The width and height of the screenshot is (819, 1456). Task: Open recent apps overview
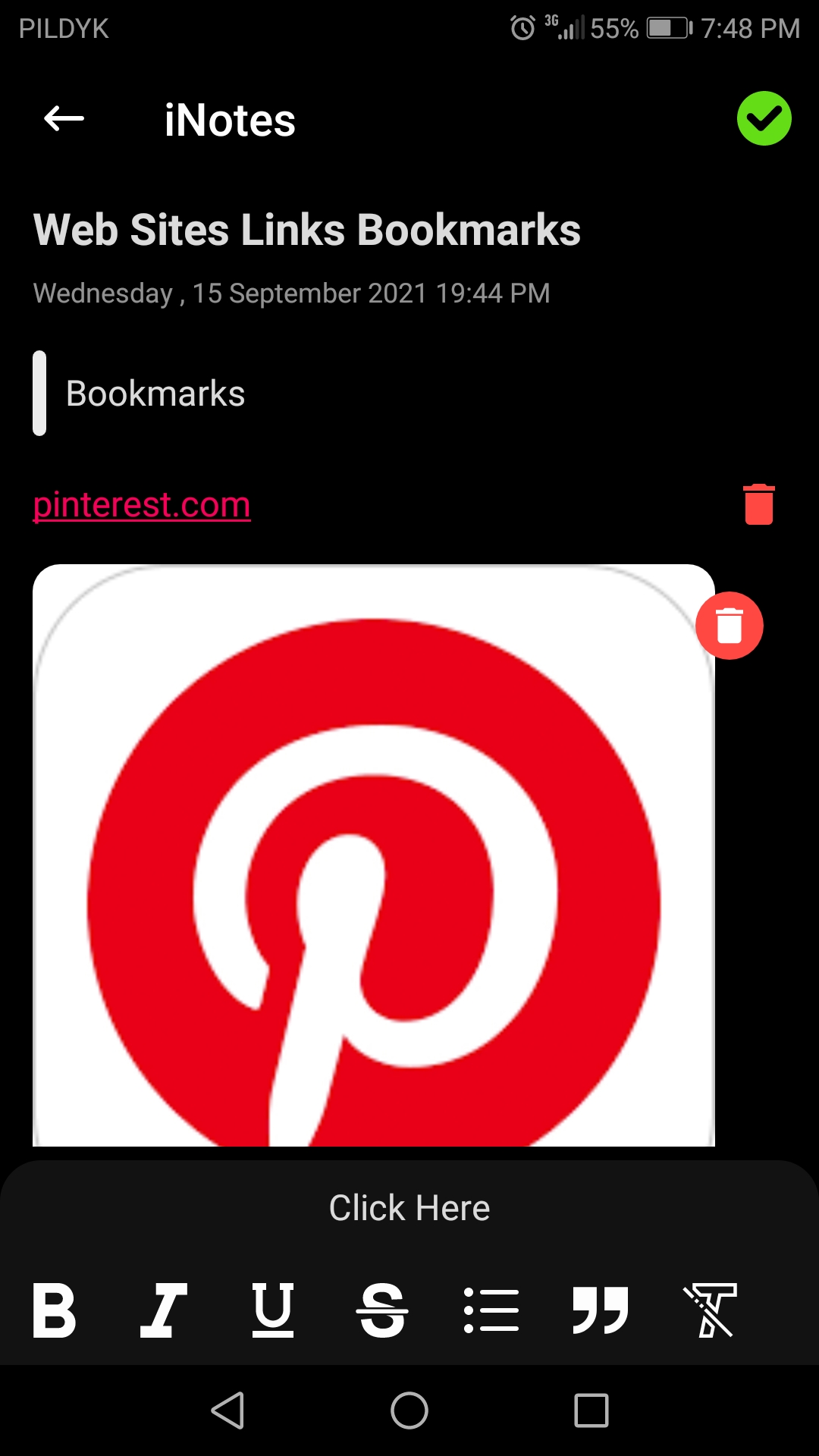(591, 1410)
